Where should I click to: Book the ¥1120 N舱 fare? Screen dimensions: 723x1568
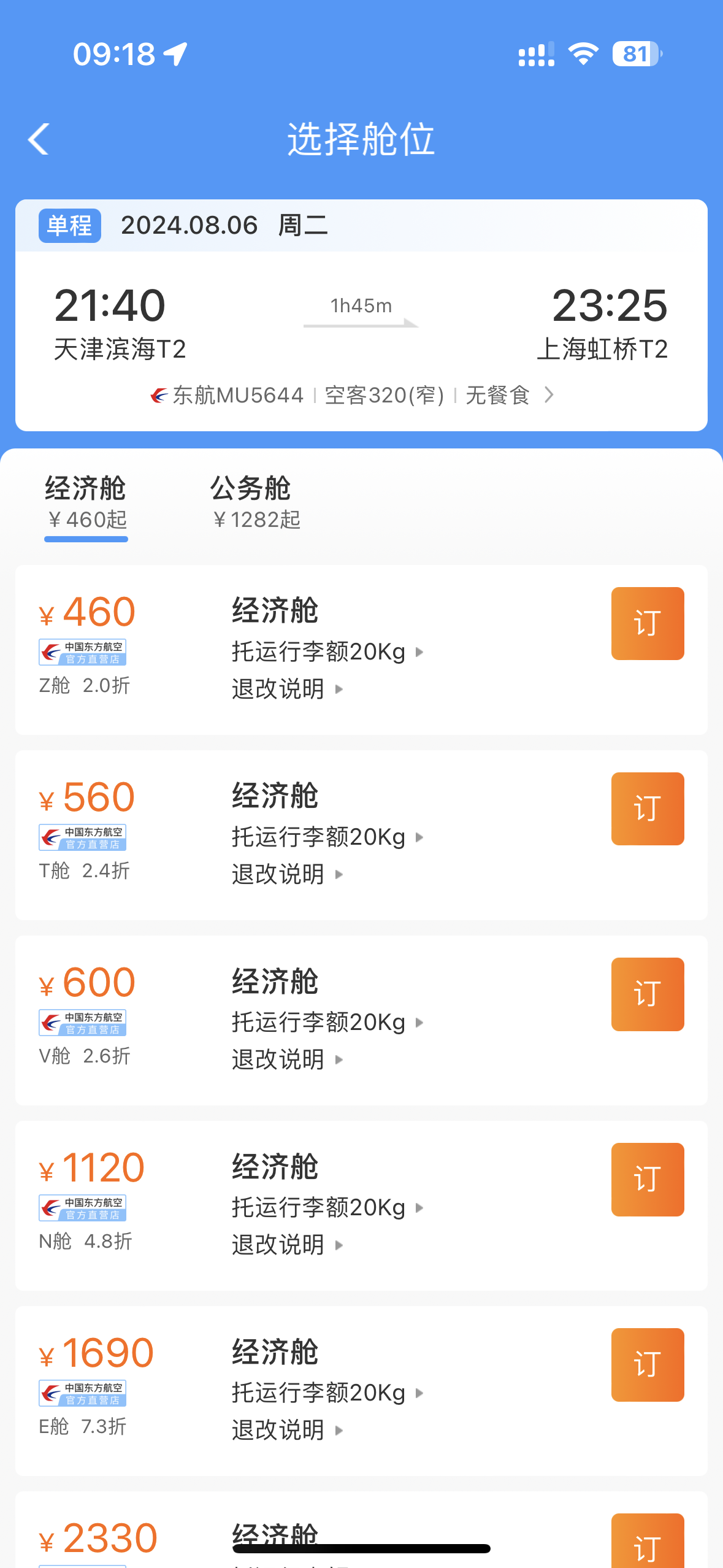point(647,1179)
